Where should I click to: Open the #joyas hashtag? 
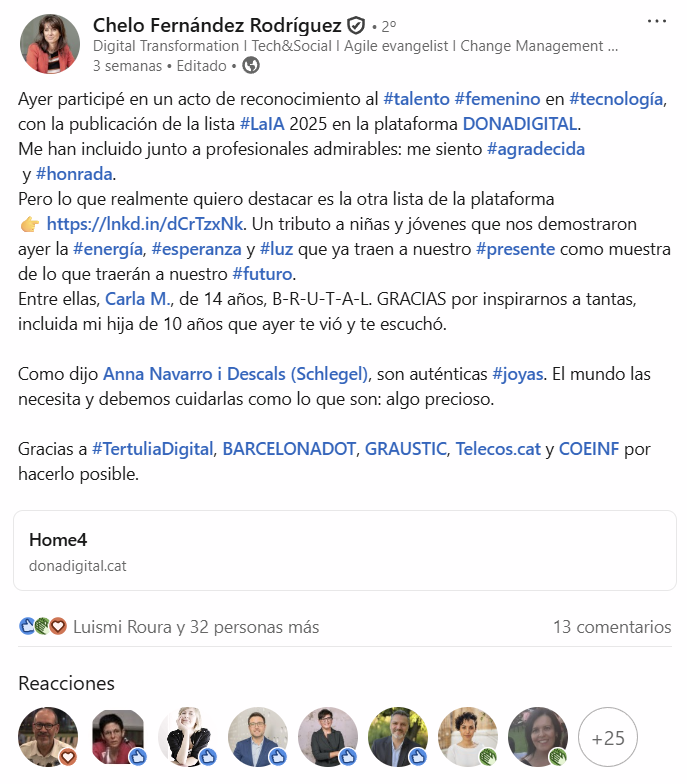[x=517, y=374]
